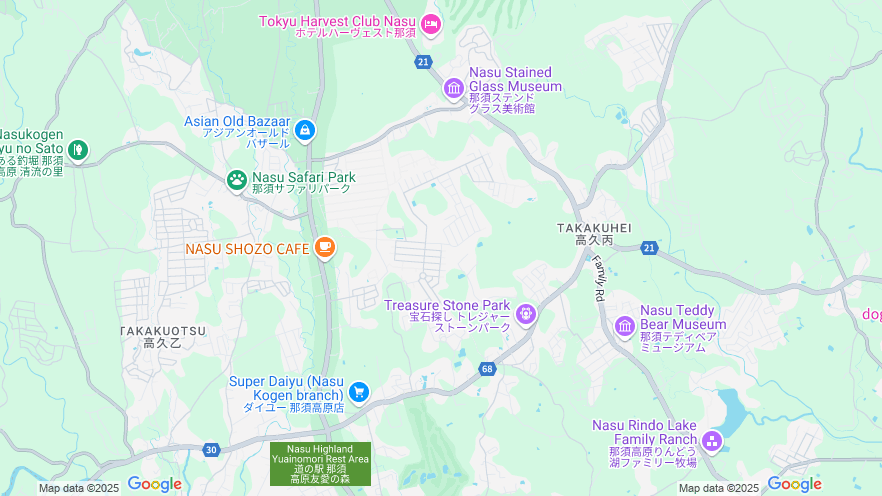Screen dimensions: 882x496
Task: Select the Nasu Stained Glass Museum pin
Action: [454, 89]
